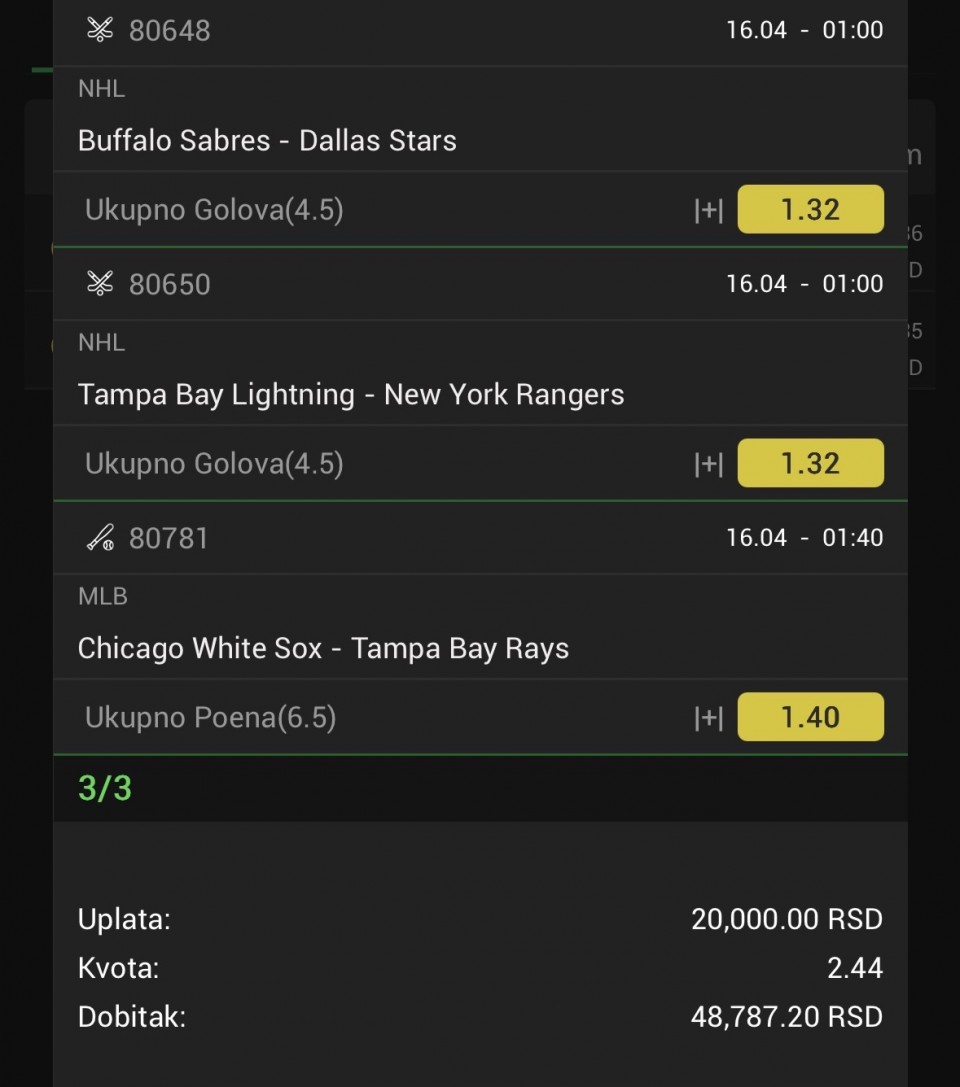Screen dimensions: 960x1087
Task: Tap the 1.40 odds for Chicago White Sox
Action: (810, 718)
